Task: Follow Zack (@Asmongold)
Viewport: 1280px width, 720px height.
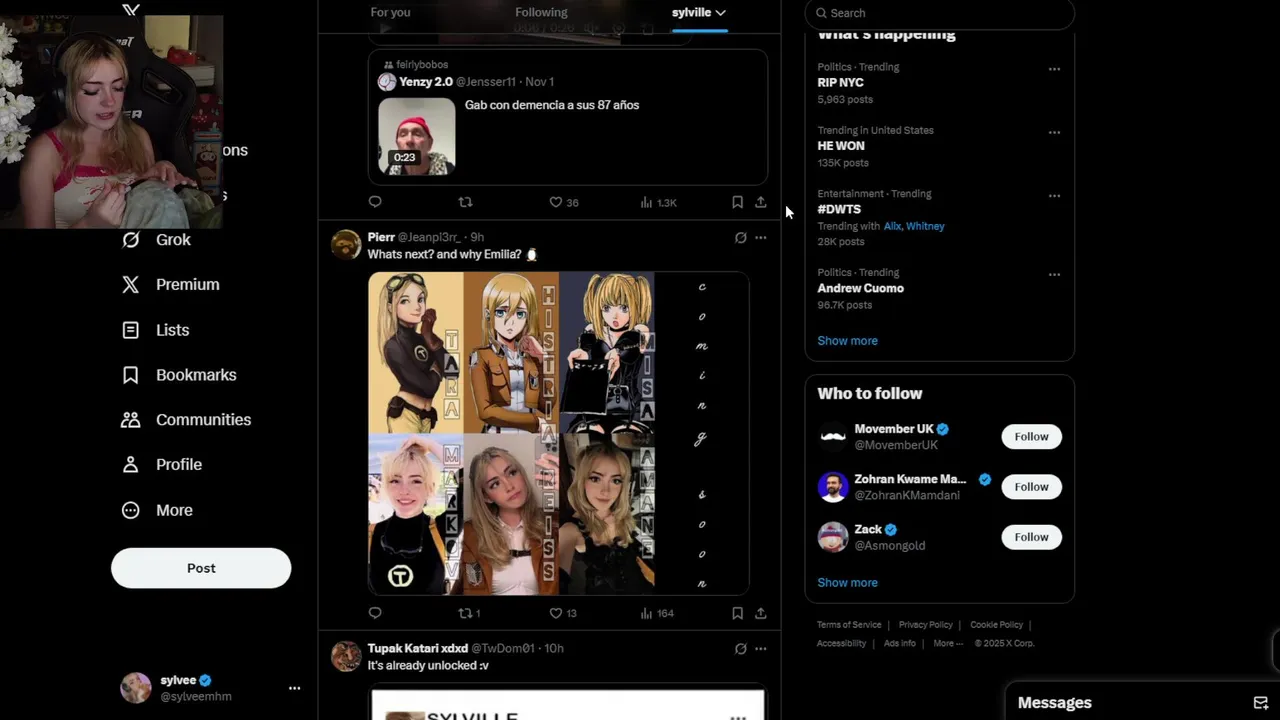Action: (1031, 537)
